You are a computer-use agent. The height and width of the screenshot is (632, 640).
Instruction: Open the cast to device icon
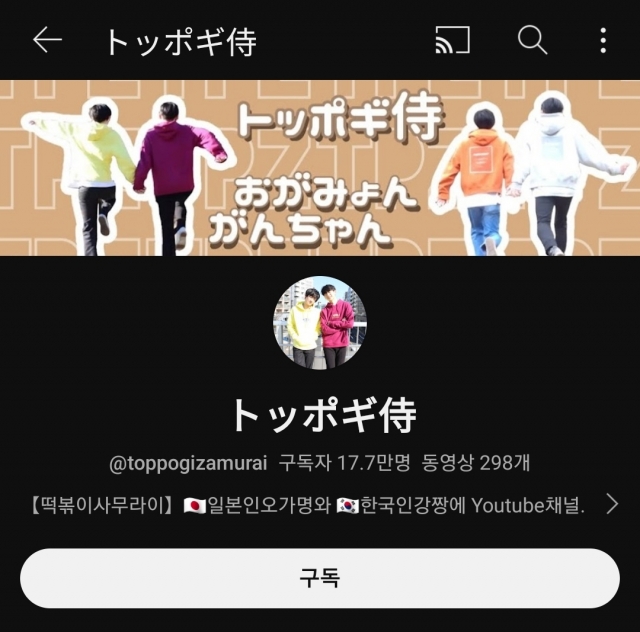pyautogui.click(x=453, y=40)
